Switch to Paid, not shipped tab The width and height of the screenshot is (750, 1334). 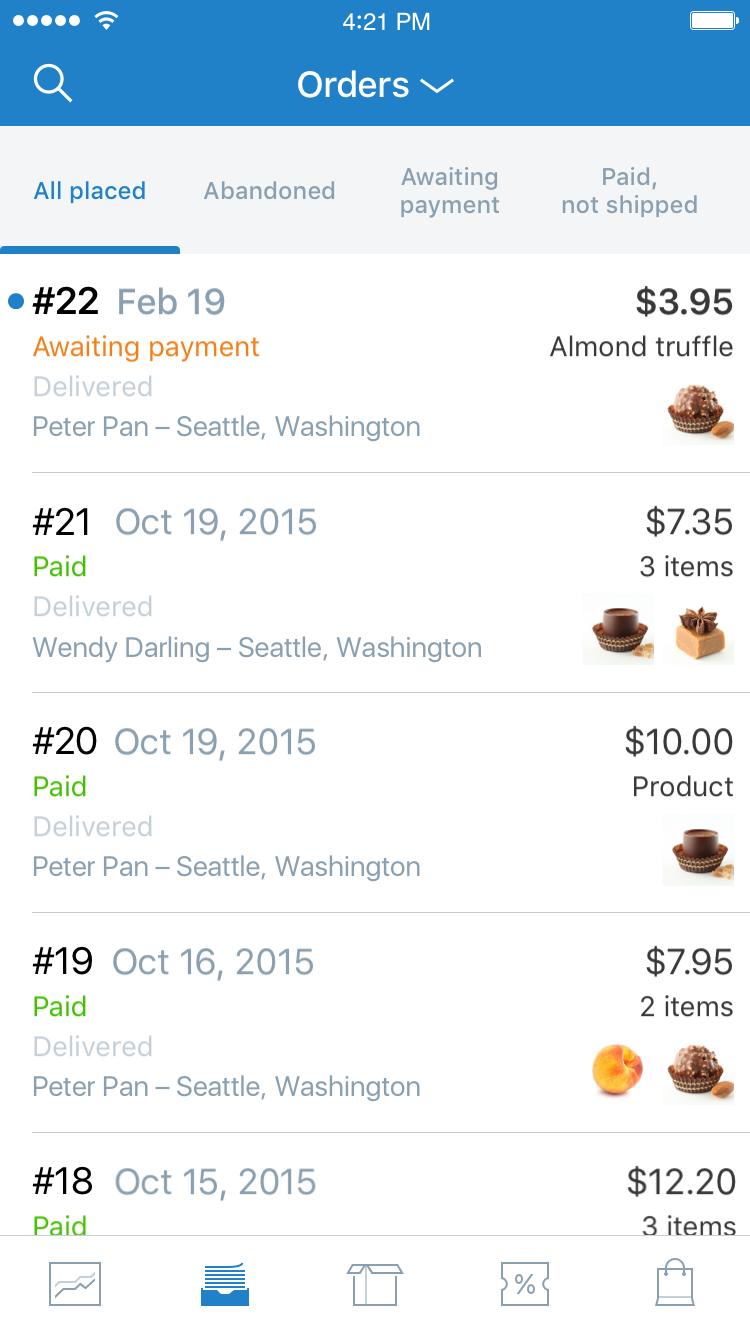tap(629, 191)
